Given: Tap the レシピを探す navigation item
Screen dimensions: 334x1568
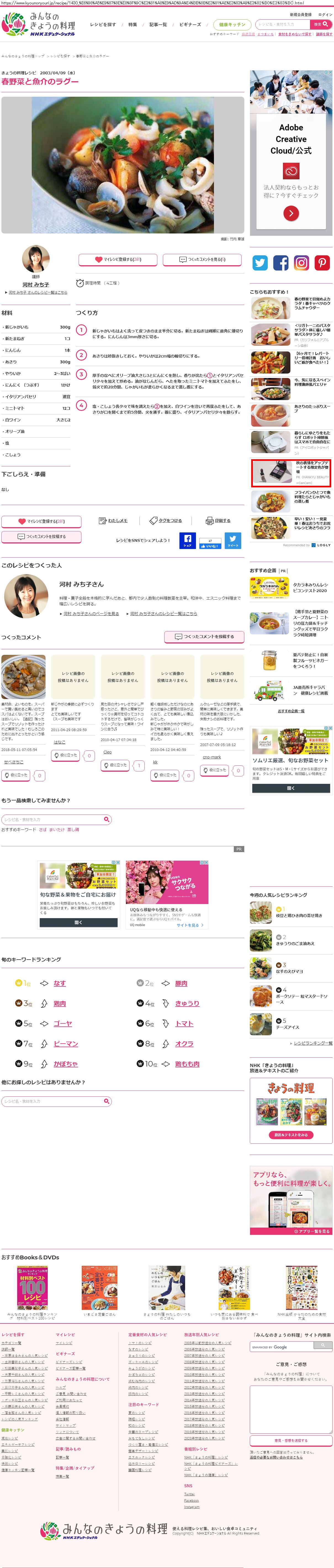Looking at the screenshot, I should click(x=103, y=25).
